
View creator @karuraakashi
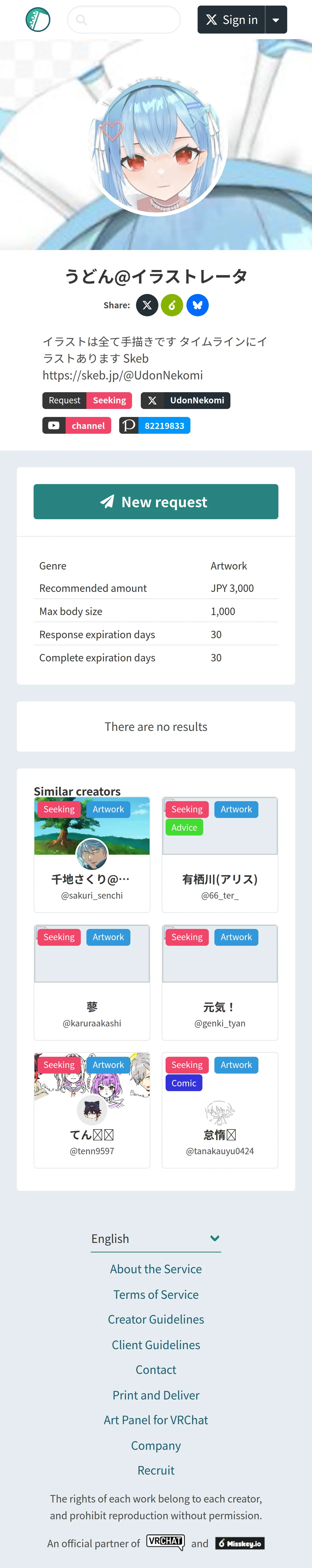(92, 982)
